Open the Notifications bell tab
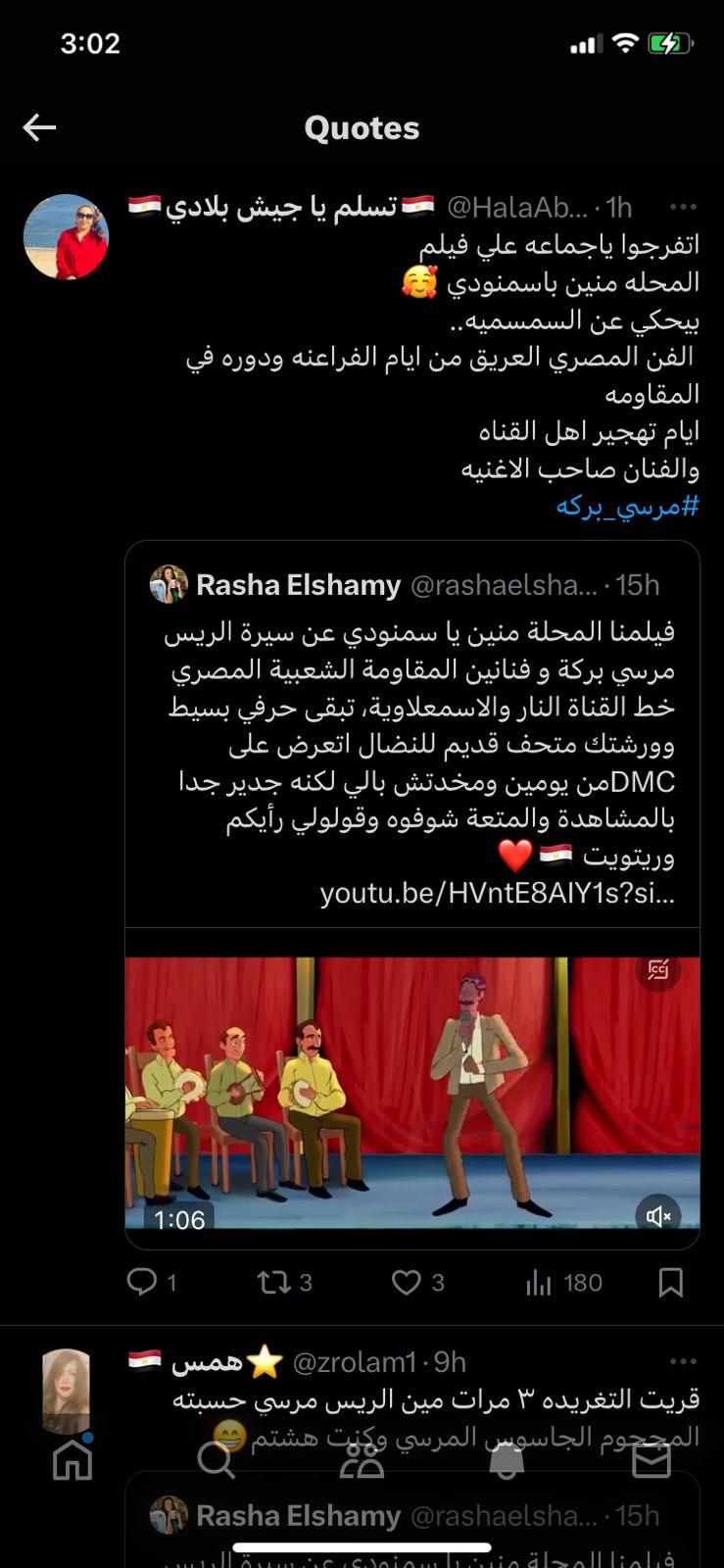The height and width of the screenshot is (1568, 724). point(507,1460)
